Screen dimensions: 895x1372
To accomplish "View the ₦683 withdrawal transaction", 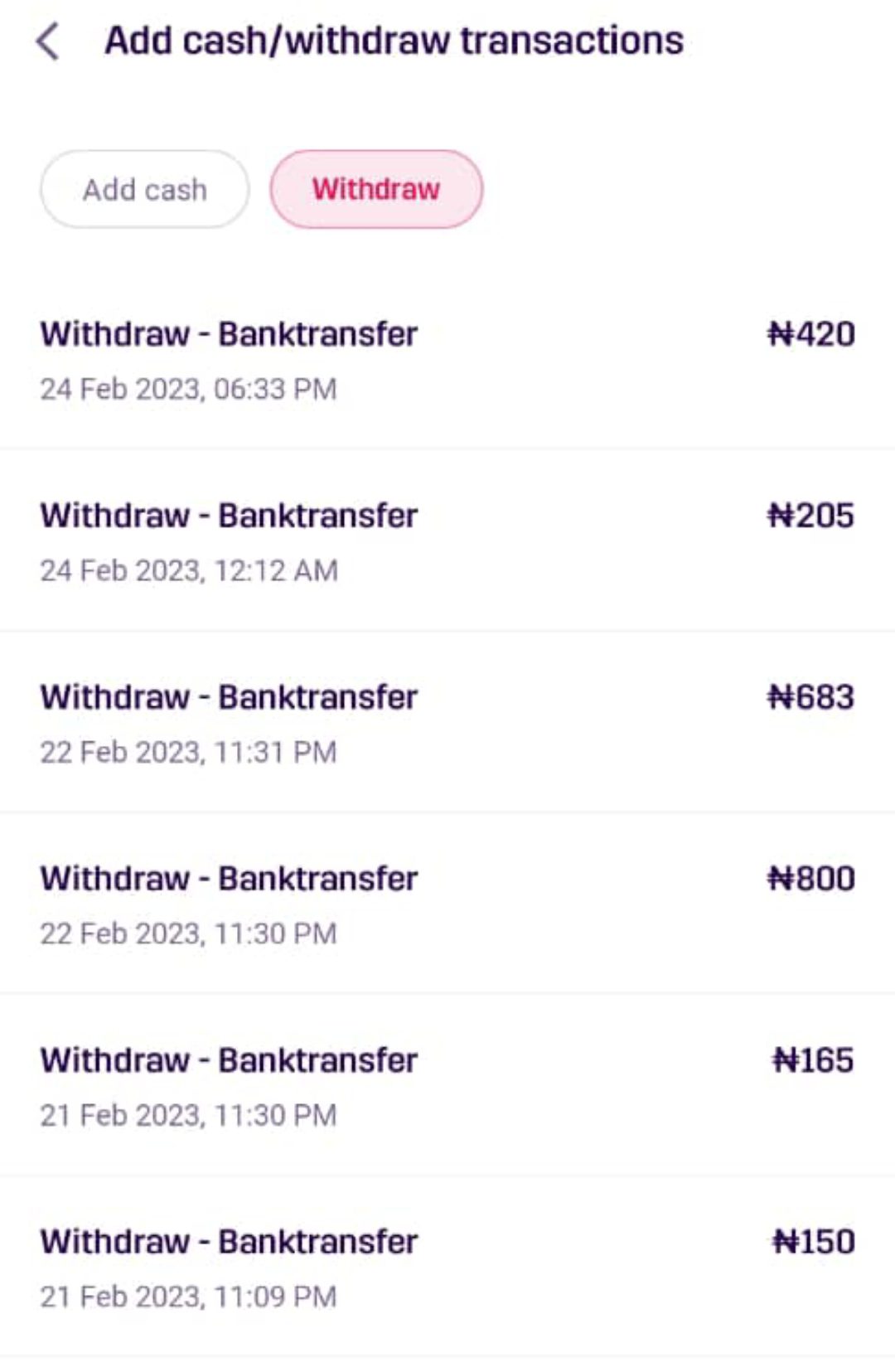I will pos(447,723).
